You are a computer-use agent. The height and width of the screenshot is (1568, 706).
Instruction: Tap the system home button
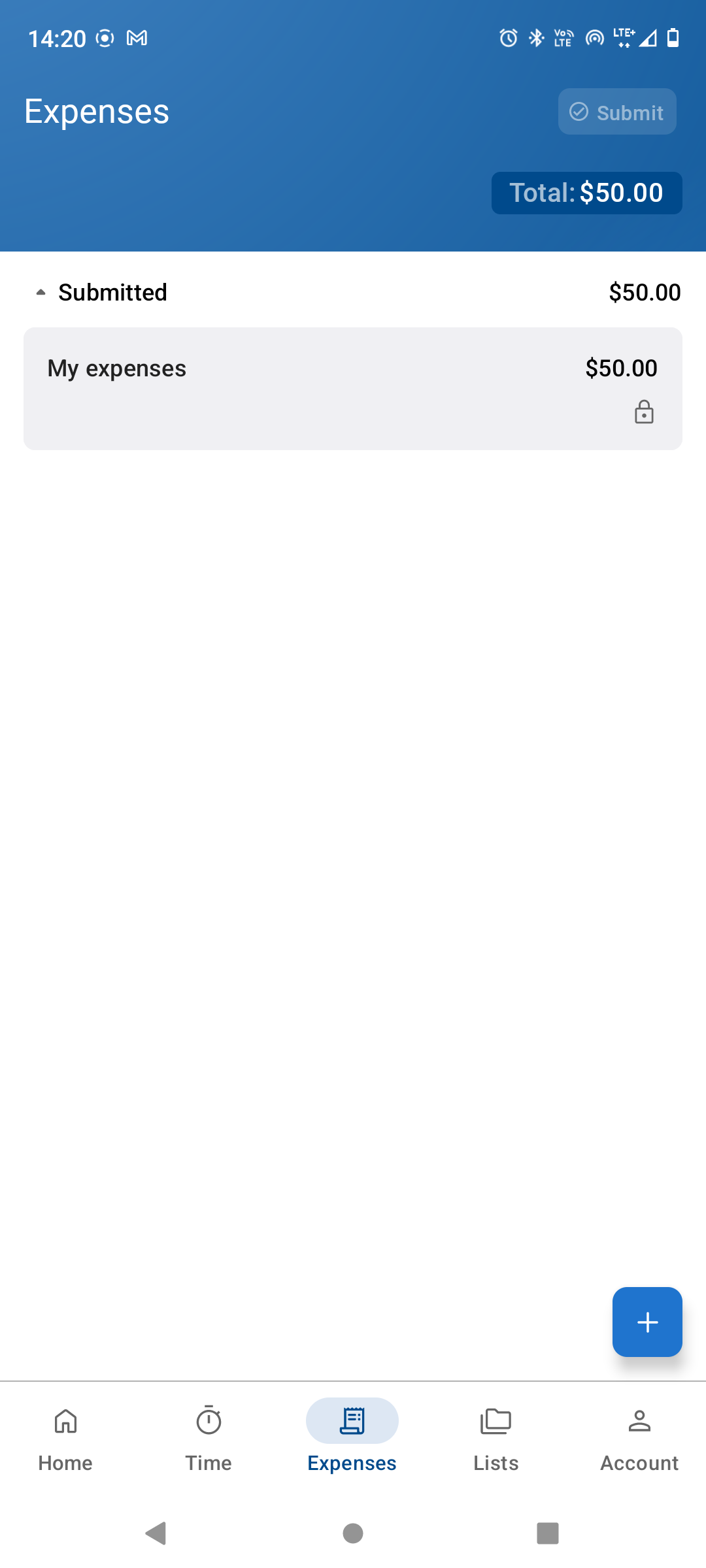tap(353, 1533)
